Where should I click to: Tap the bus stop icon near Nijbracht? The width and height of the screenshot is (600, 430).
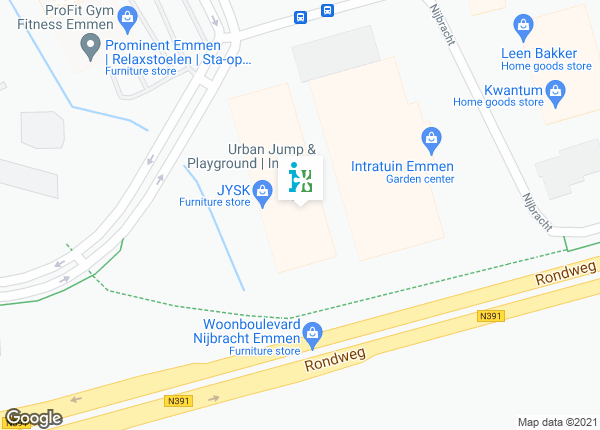(327, 11)
